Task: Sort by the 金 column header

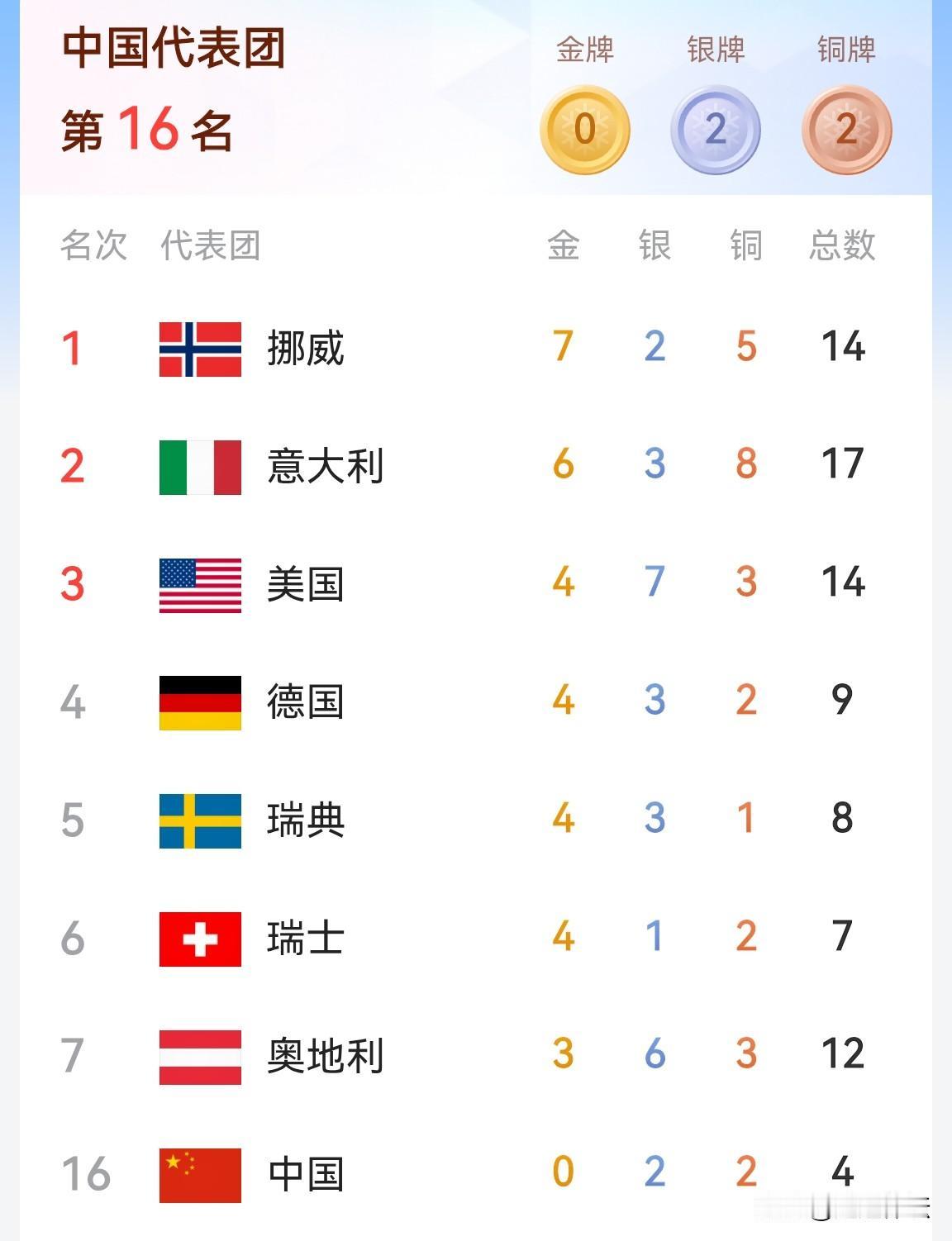Action: click(x=564, y=246)
